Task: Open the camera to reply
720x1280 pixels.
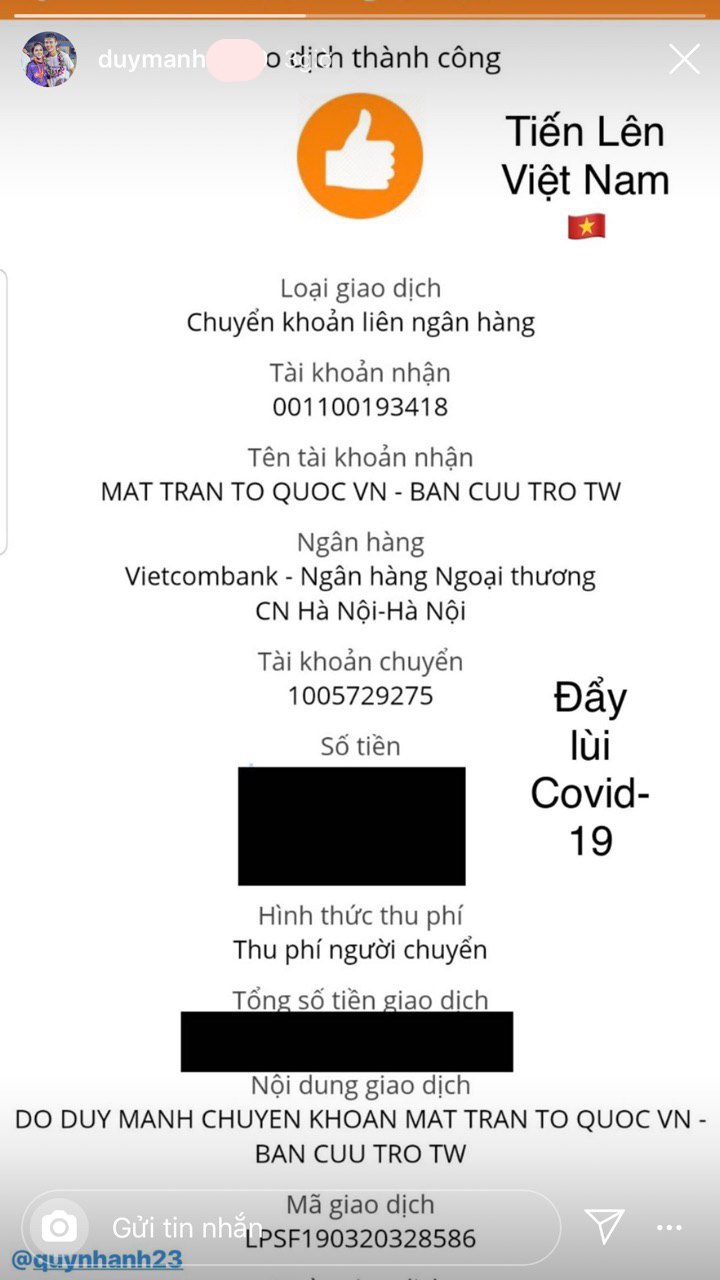Action: [59, 1227]
